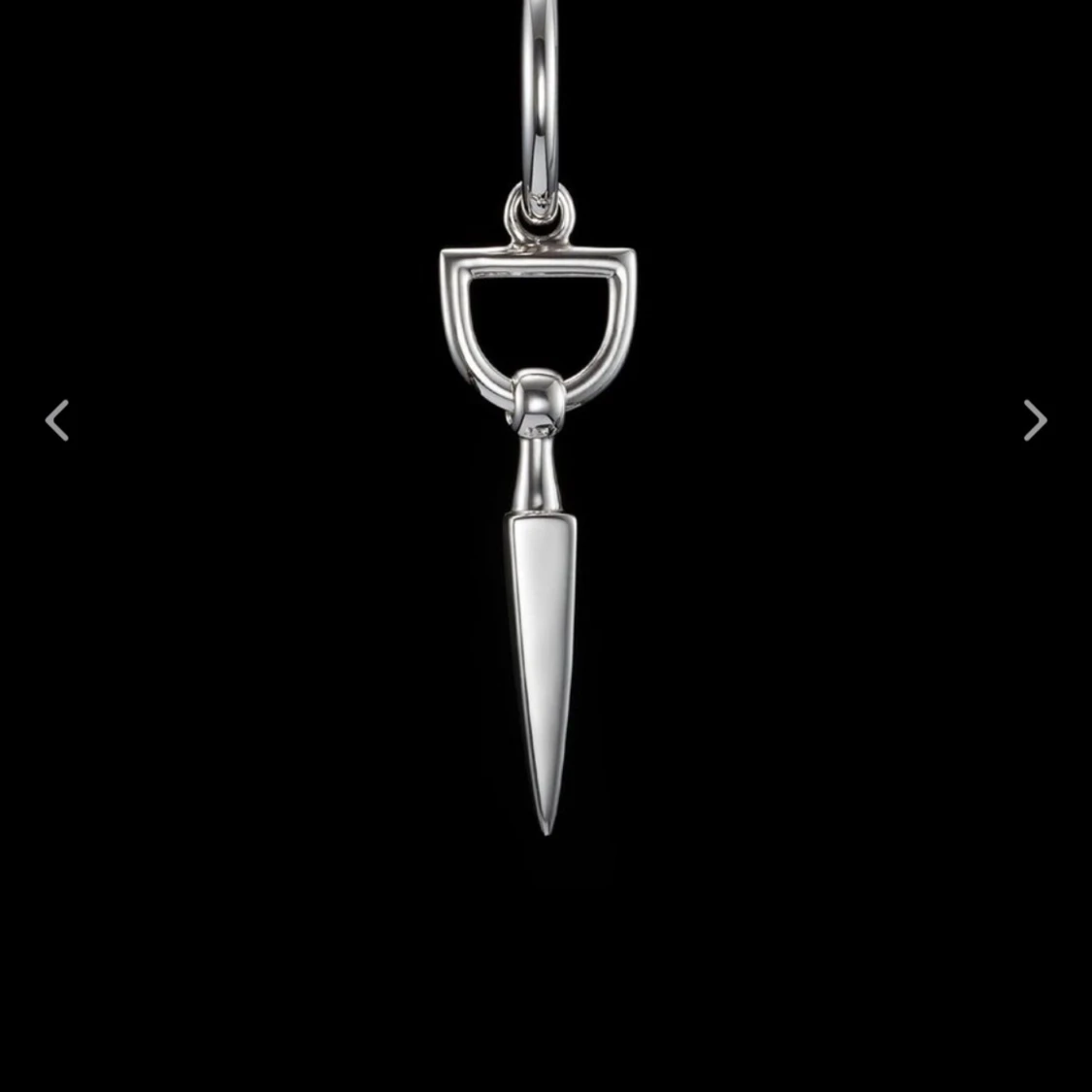Screen dimensions: 1092x1092
Task: Advance to the next product image
Action: click(1035, 420)
